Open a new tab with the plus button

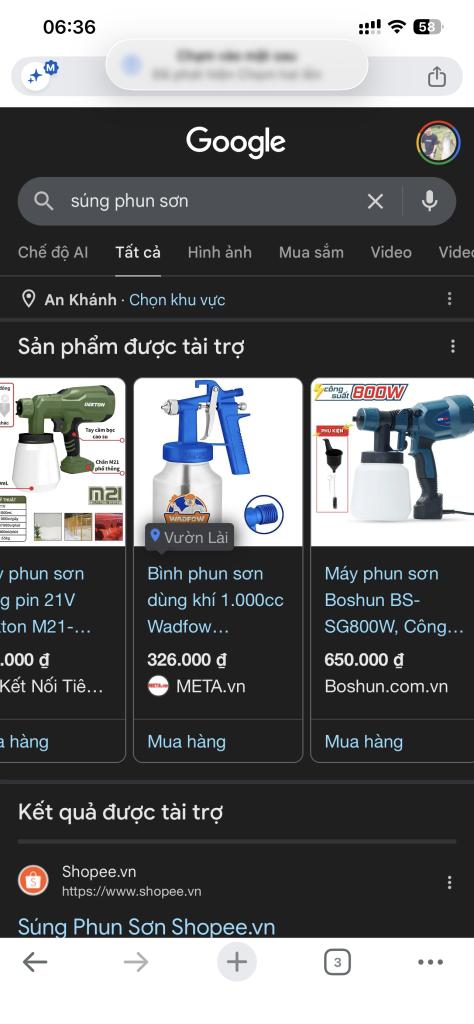236,962
